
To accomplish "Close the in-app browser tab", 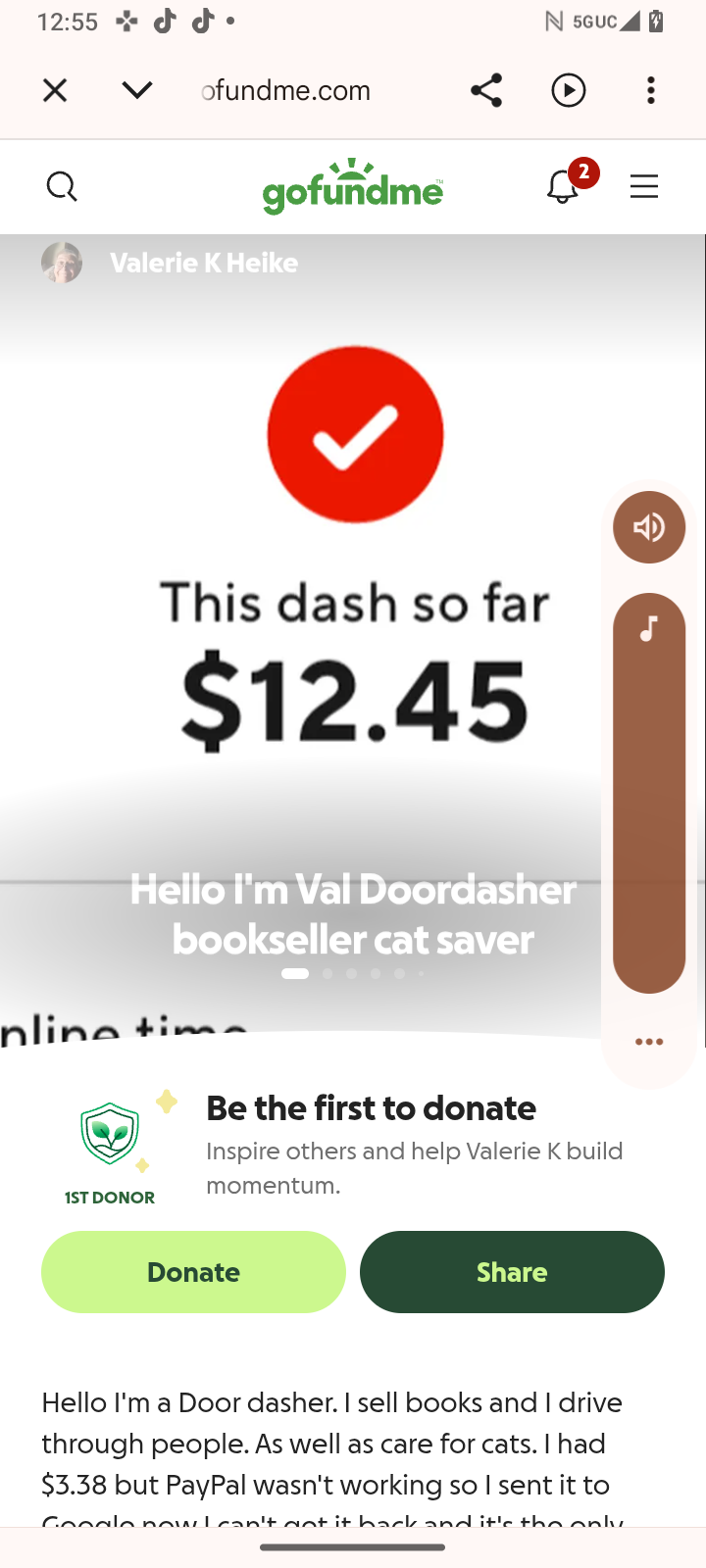I will point(55,90).
